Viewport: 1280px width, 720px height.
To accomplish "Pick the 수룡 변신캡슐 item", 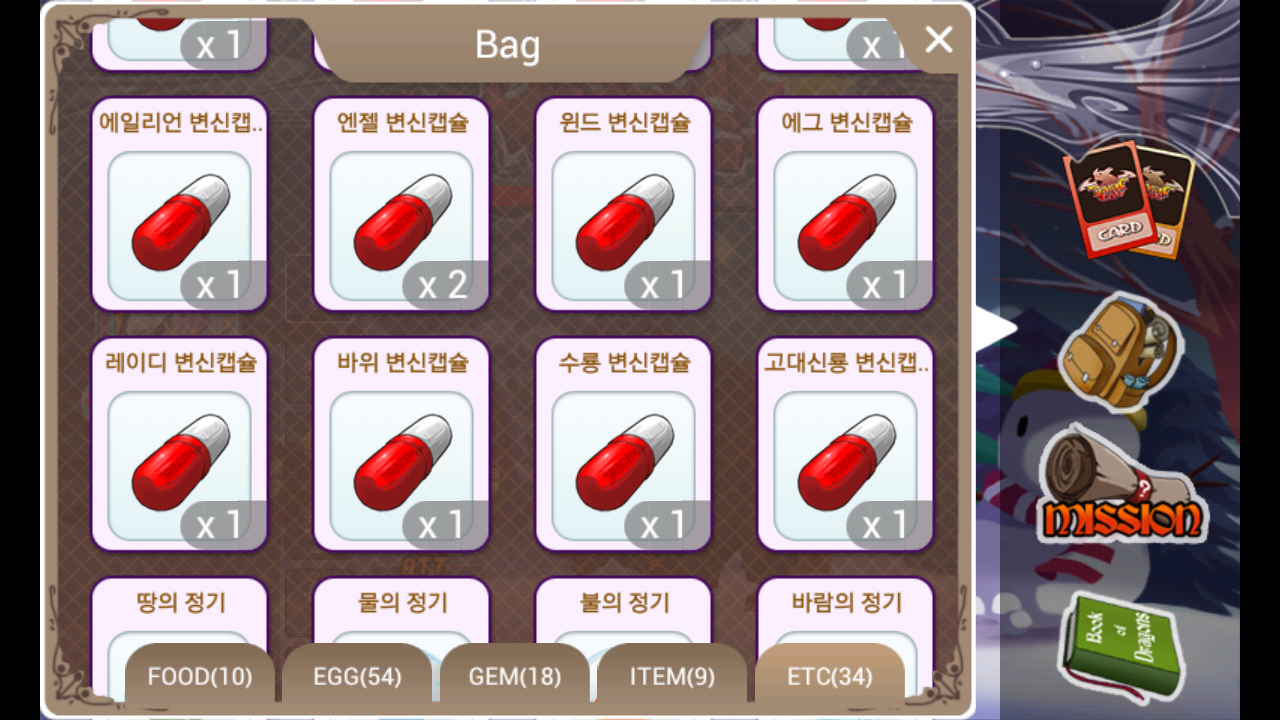I will [623, 445].
